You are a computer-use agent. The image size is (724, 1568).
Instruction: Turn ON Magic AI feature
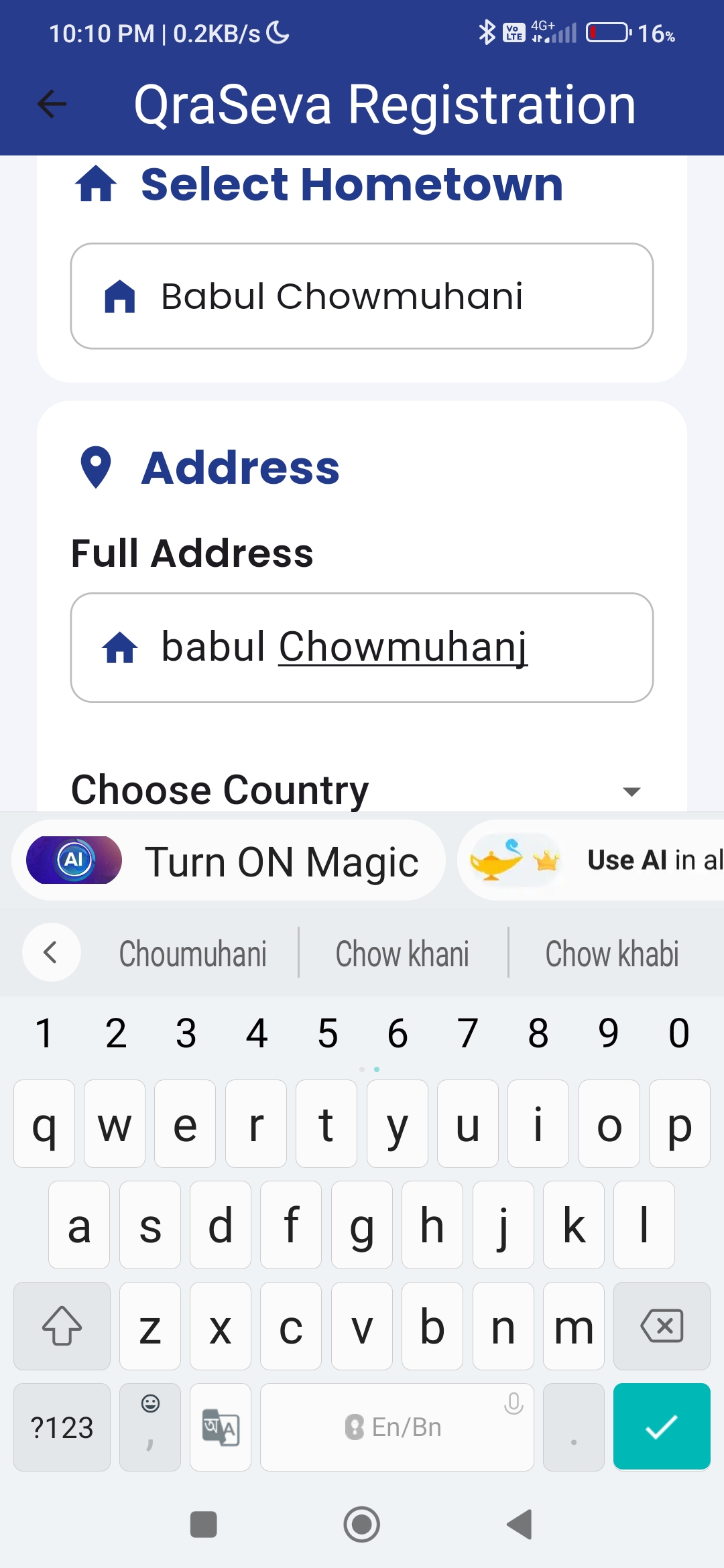click(229, 860)
